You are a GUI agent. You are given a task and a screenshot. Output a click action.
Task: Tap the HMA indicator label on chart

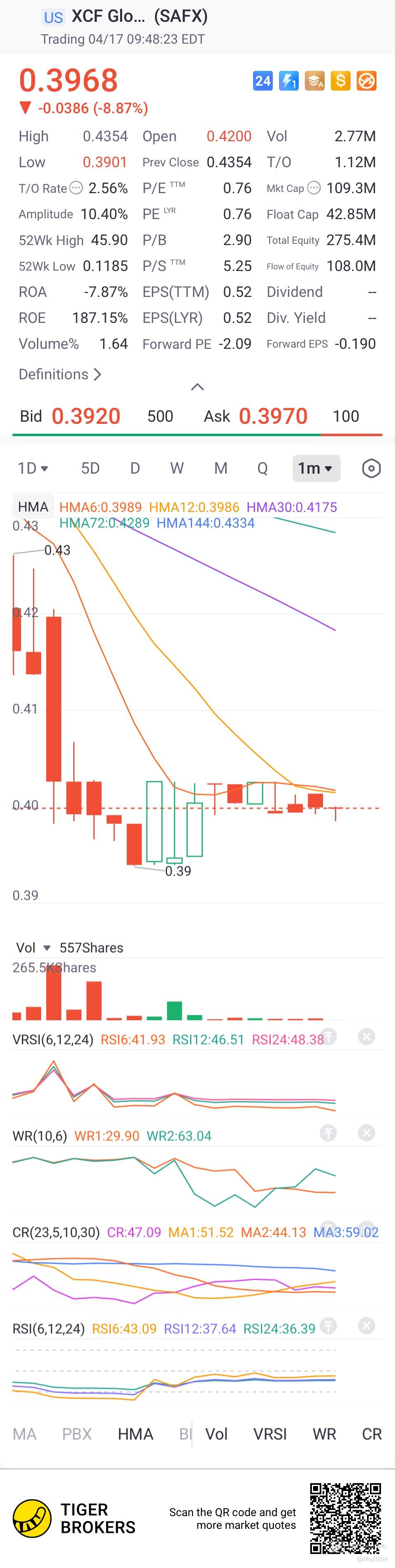(x=33, y=507)
